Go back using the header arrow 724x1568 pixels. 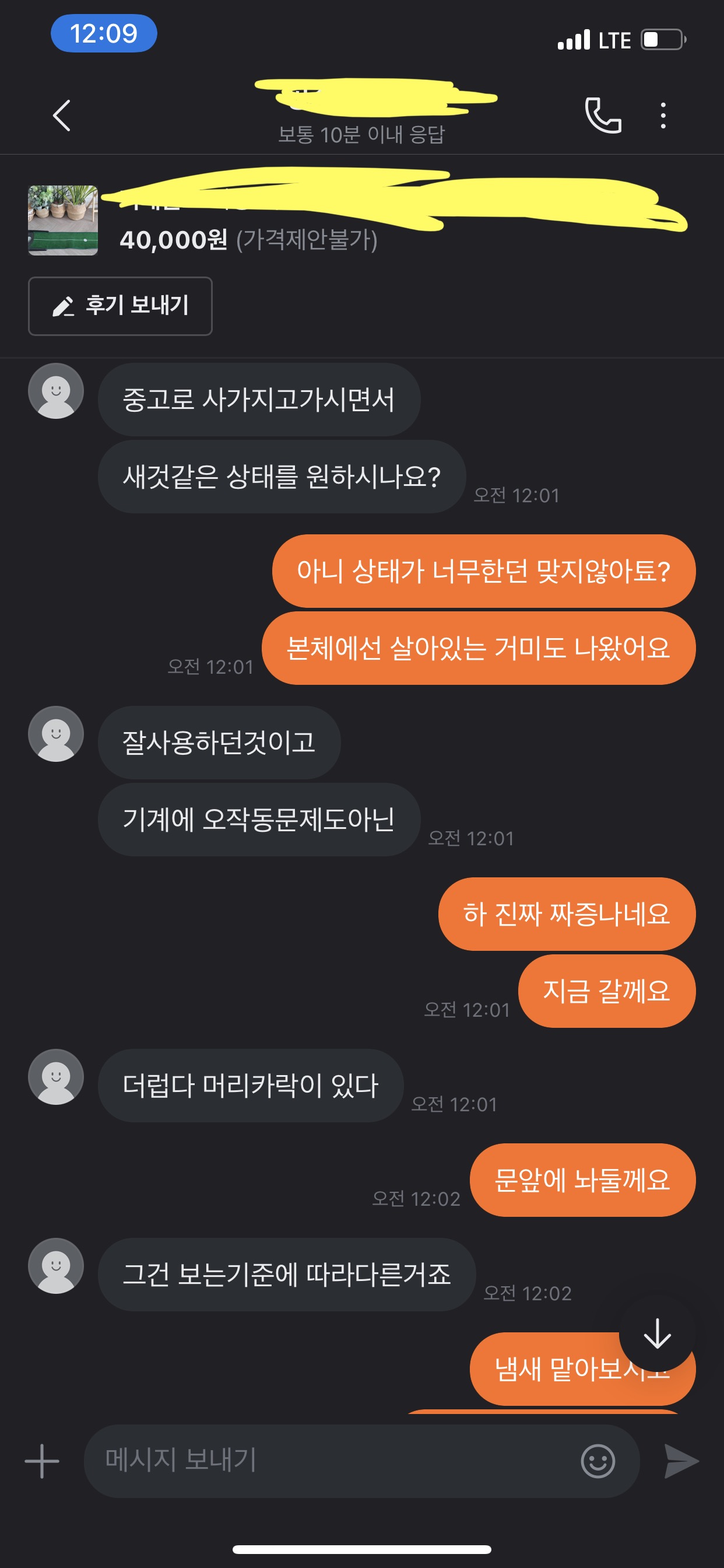pyautogui.click(x=61, y=116)
